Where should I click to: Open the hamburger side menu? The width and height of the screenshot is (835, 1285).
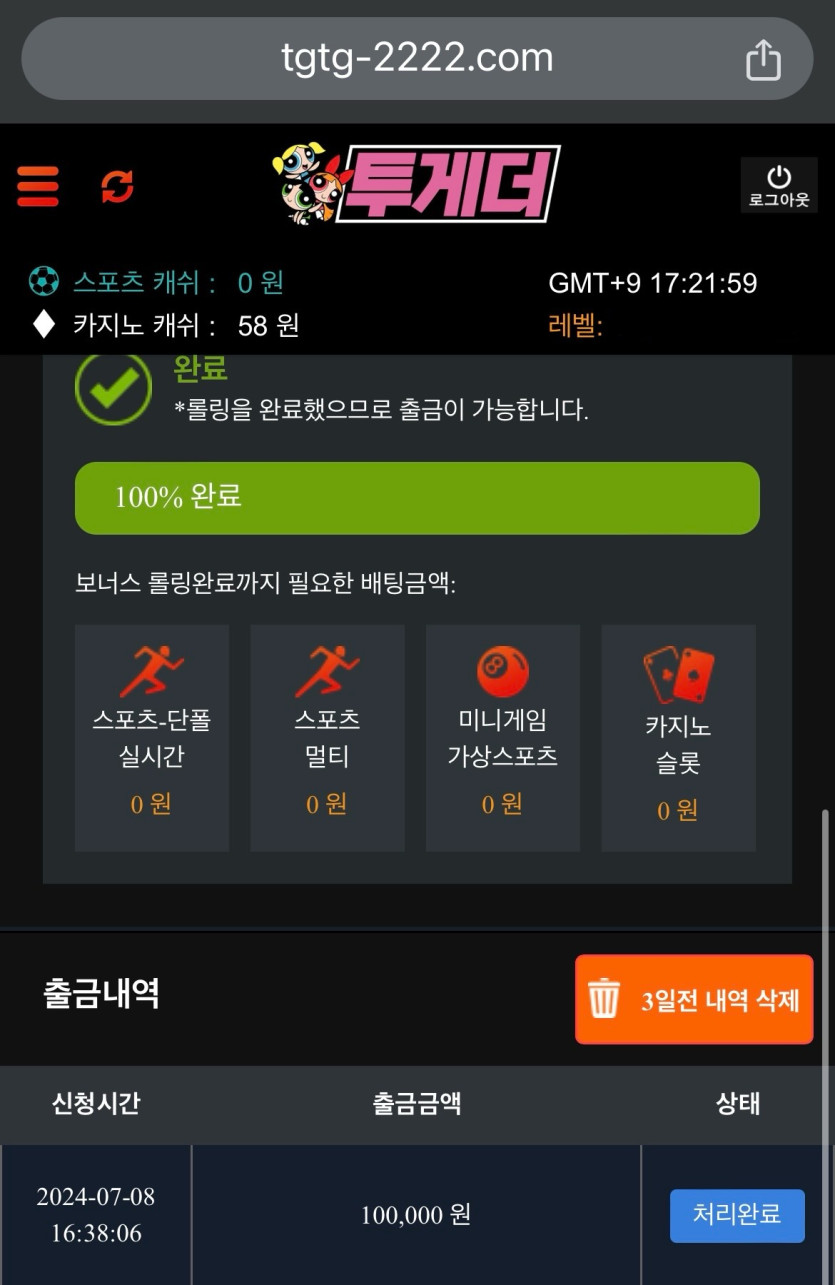click(38, 186)
